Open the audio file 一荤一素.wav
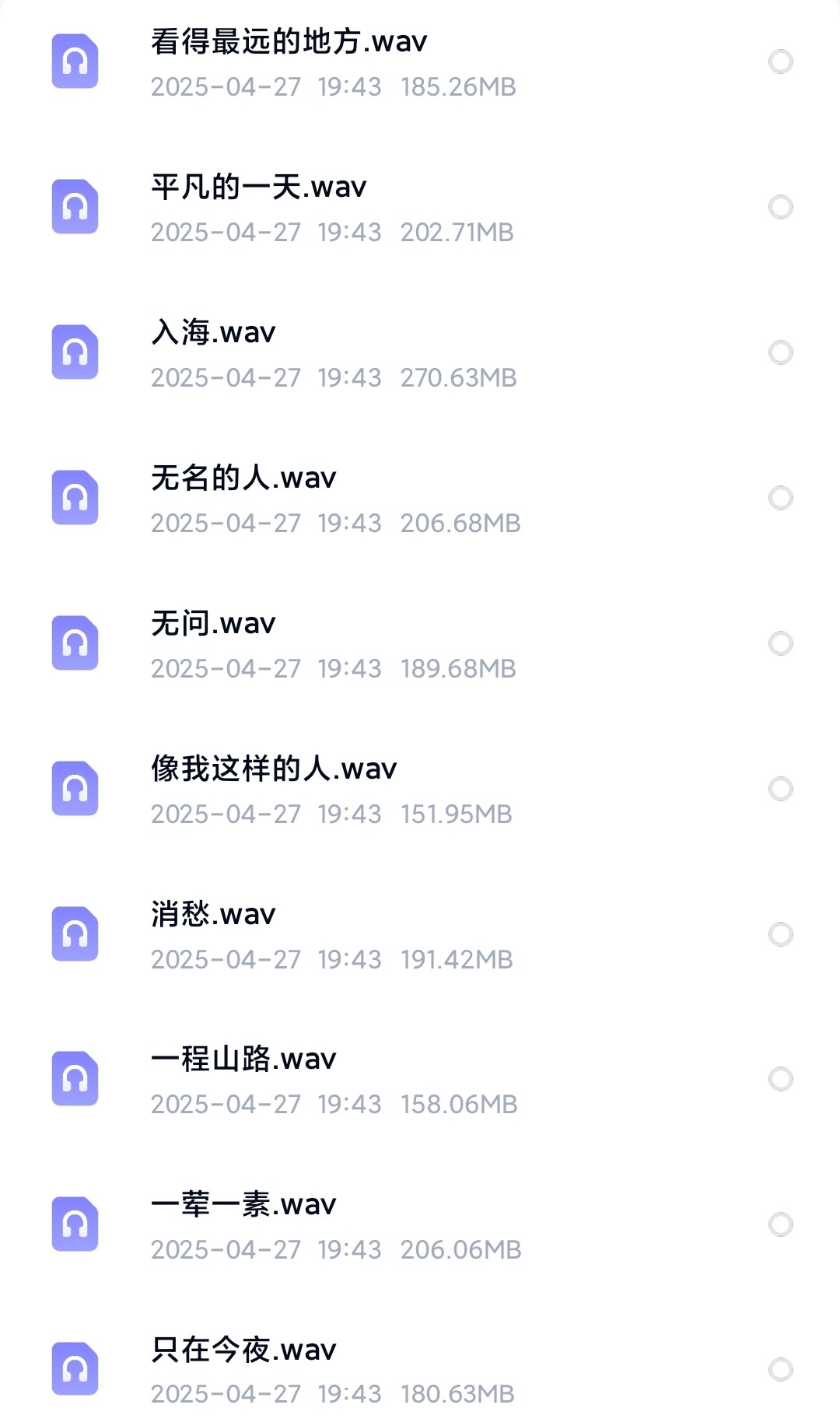This screenshot has height=1422, width=840. pos(243,1205)
